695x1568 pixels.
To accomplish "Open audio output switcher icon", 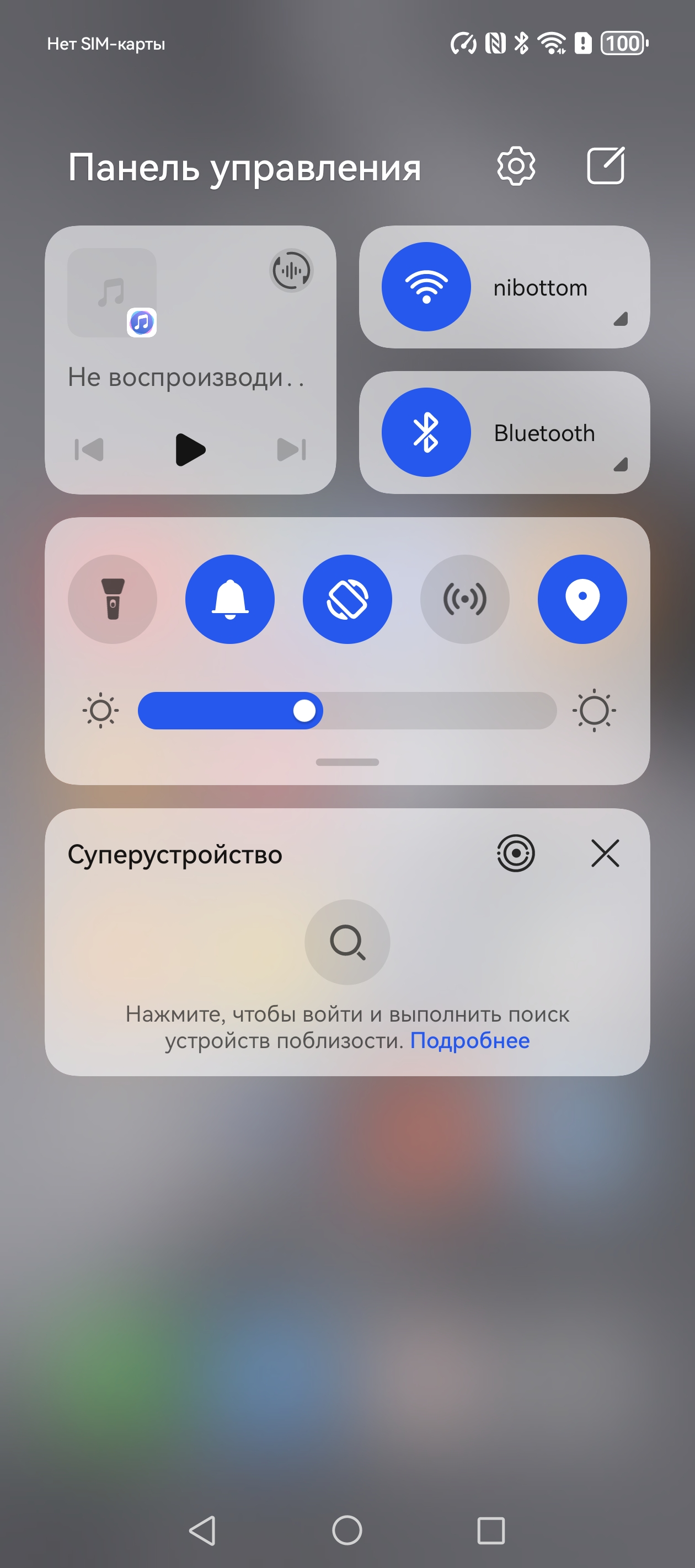I will 291,270.
